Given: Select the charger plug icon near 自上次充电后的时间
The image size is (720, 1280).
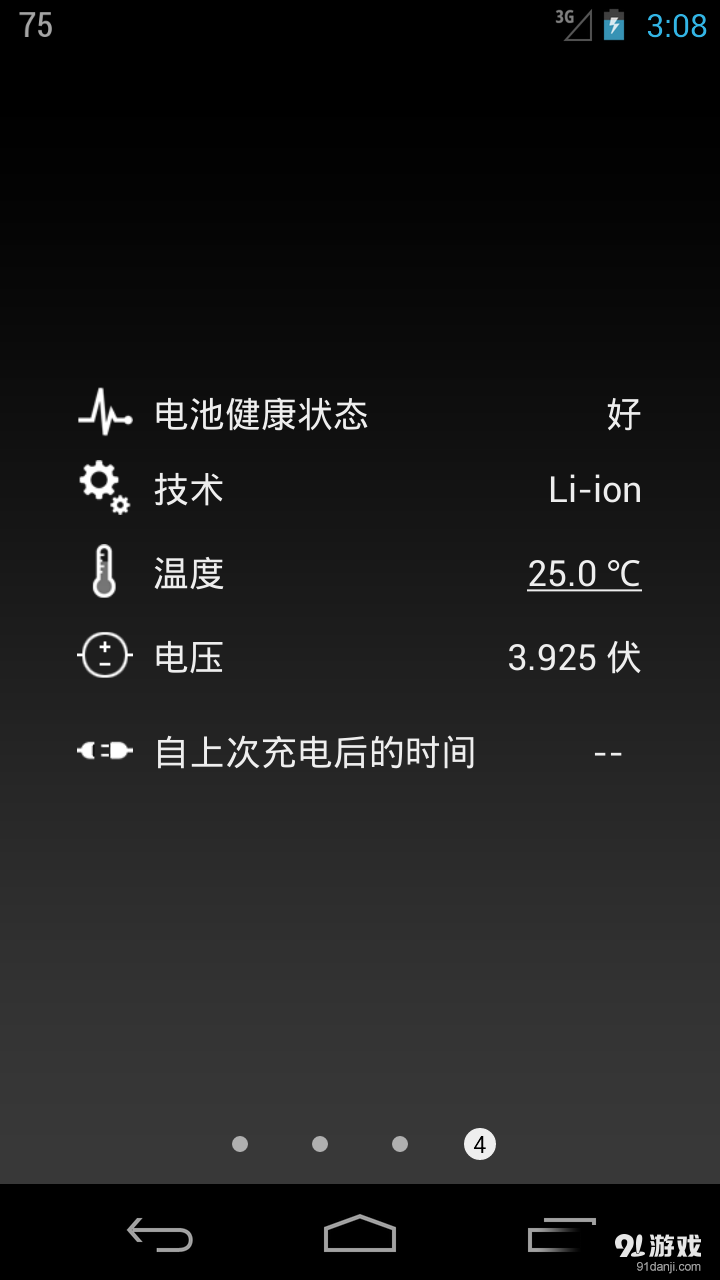Looking at the screenshot, I should (x=104, y=751).
